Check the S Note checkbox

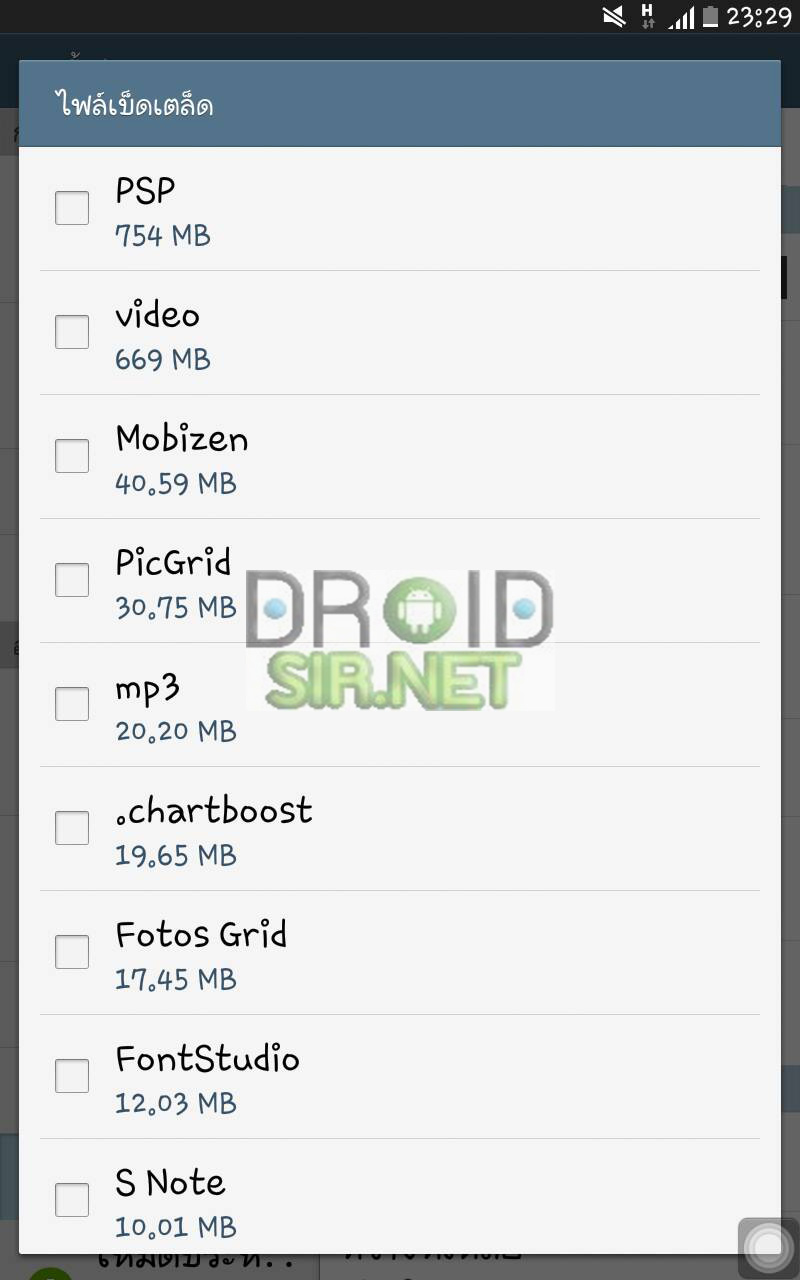[72, 1200]
